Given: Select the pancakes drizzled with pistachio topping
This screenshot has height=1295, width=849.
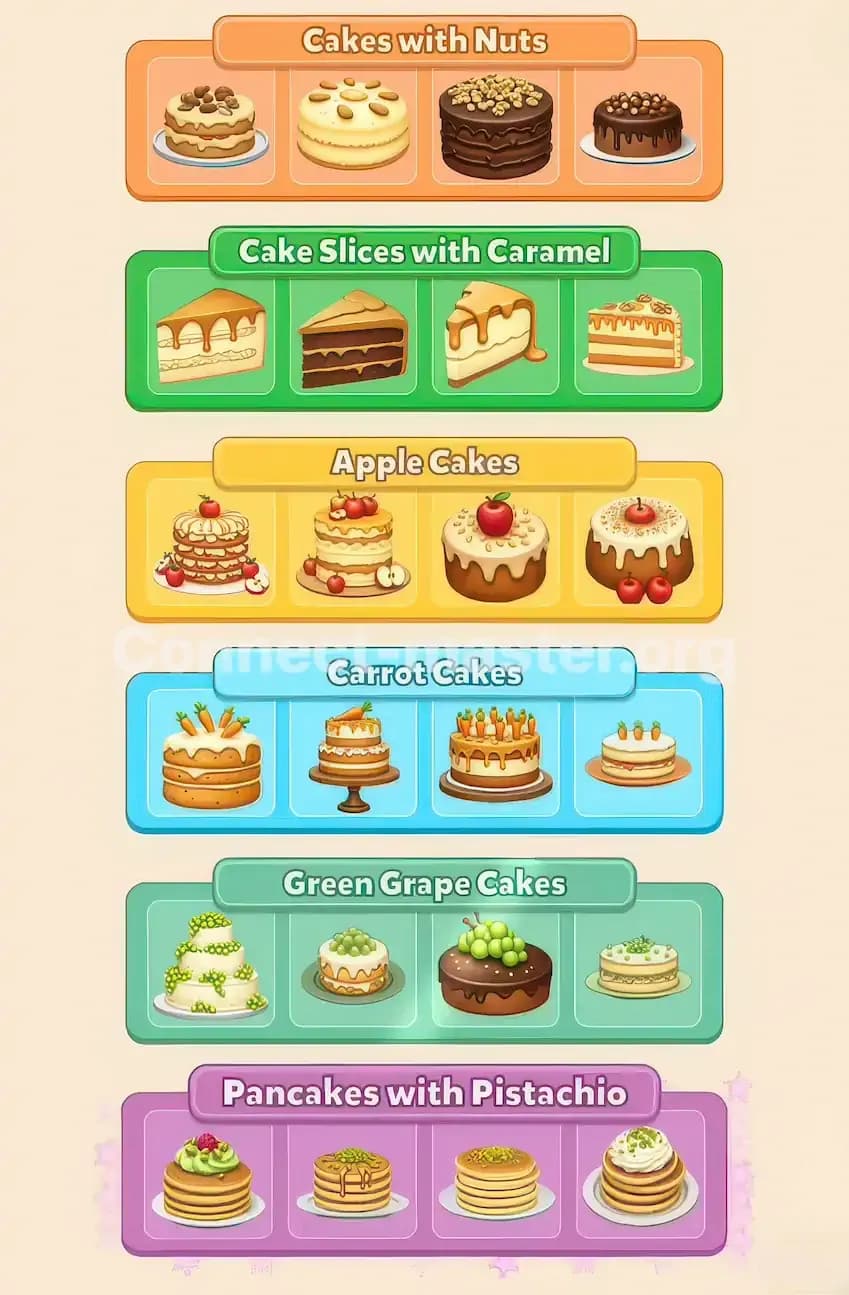Looking at the screenshot, I should coord(352,1180).
